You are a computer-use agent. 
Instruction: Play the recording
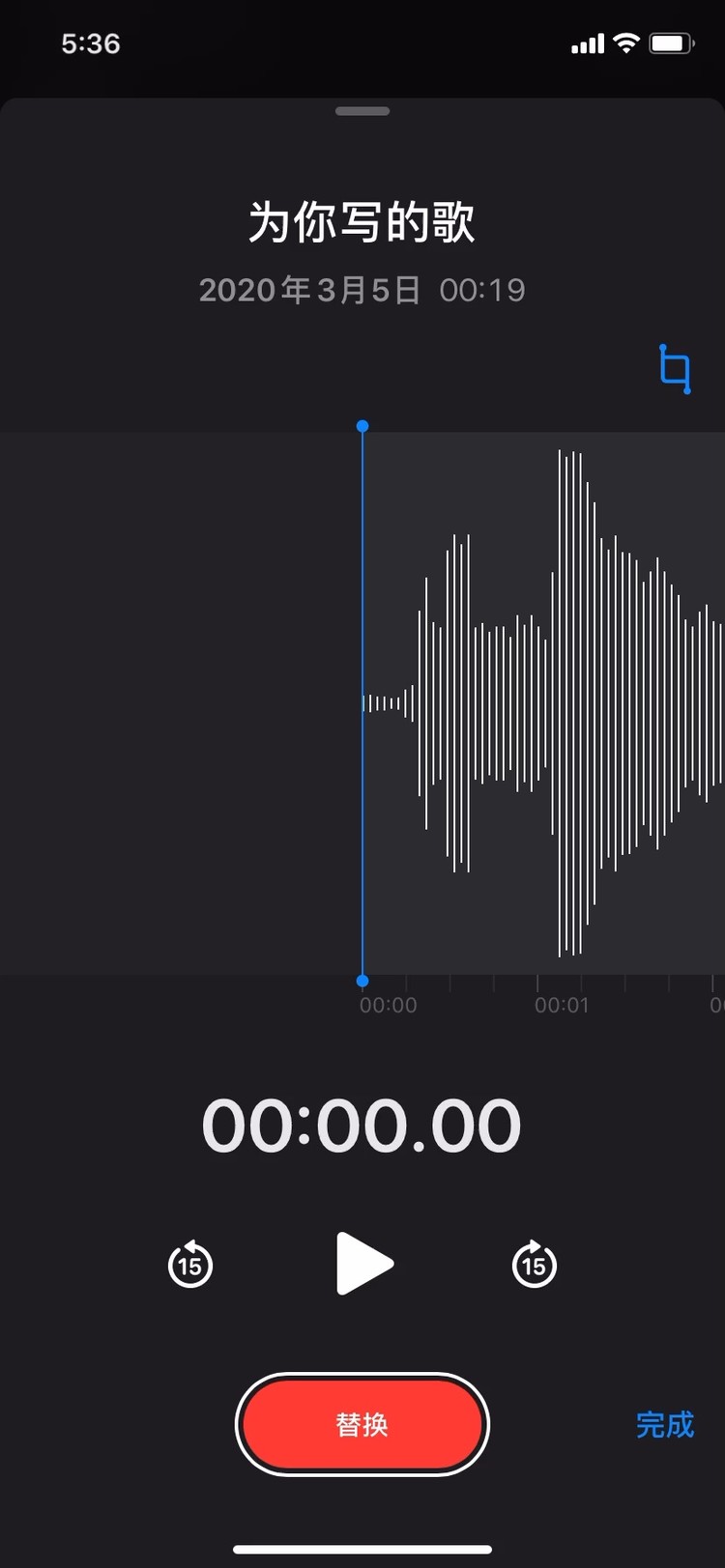click(363, 1264)
